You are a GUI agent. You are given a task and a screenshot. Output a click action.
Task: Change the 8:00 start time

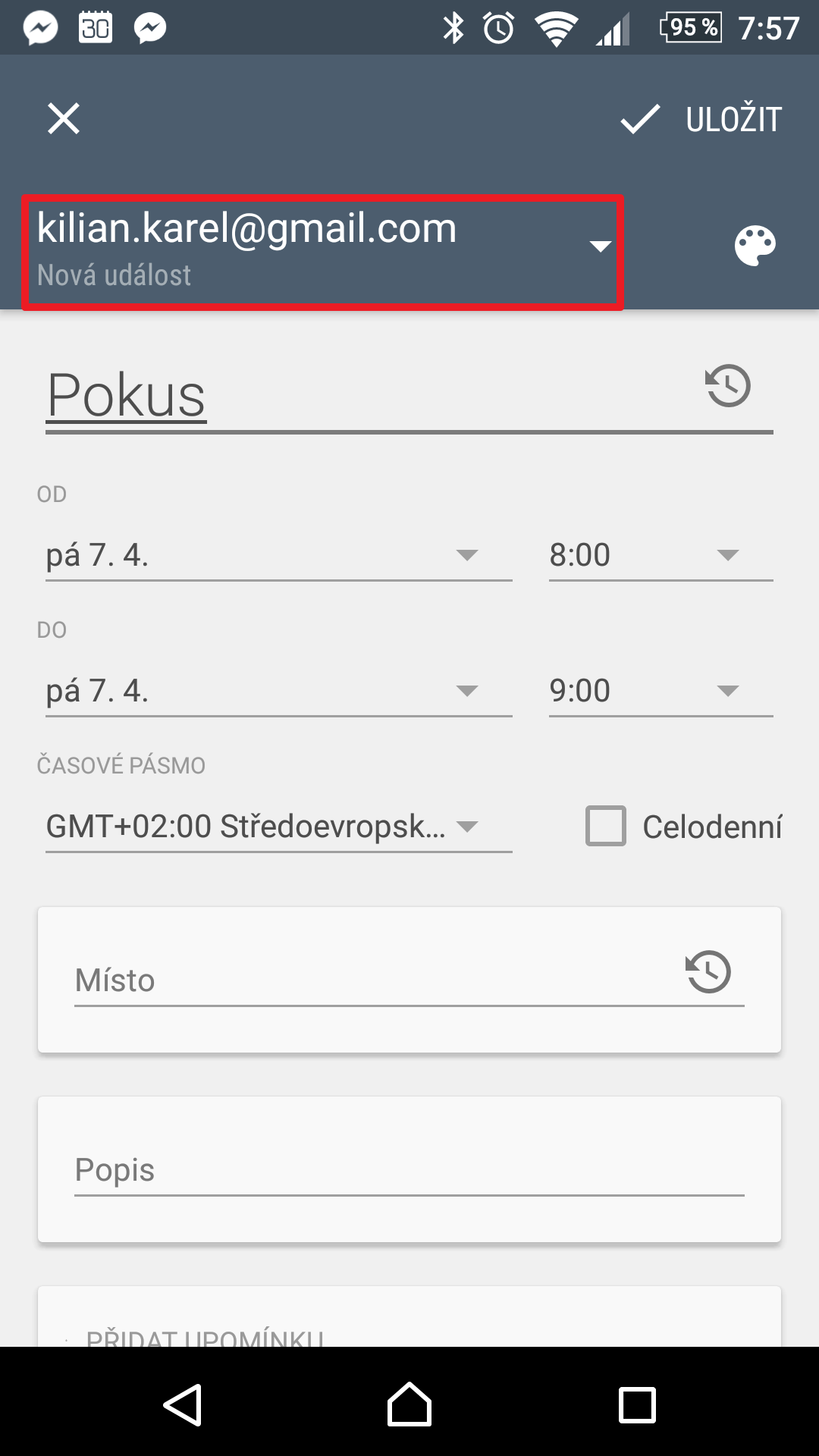661,555
